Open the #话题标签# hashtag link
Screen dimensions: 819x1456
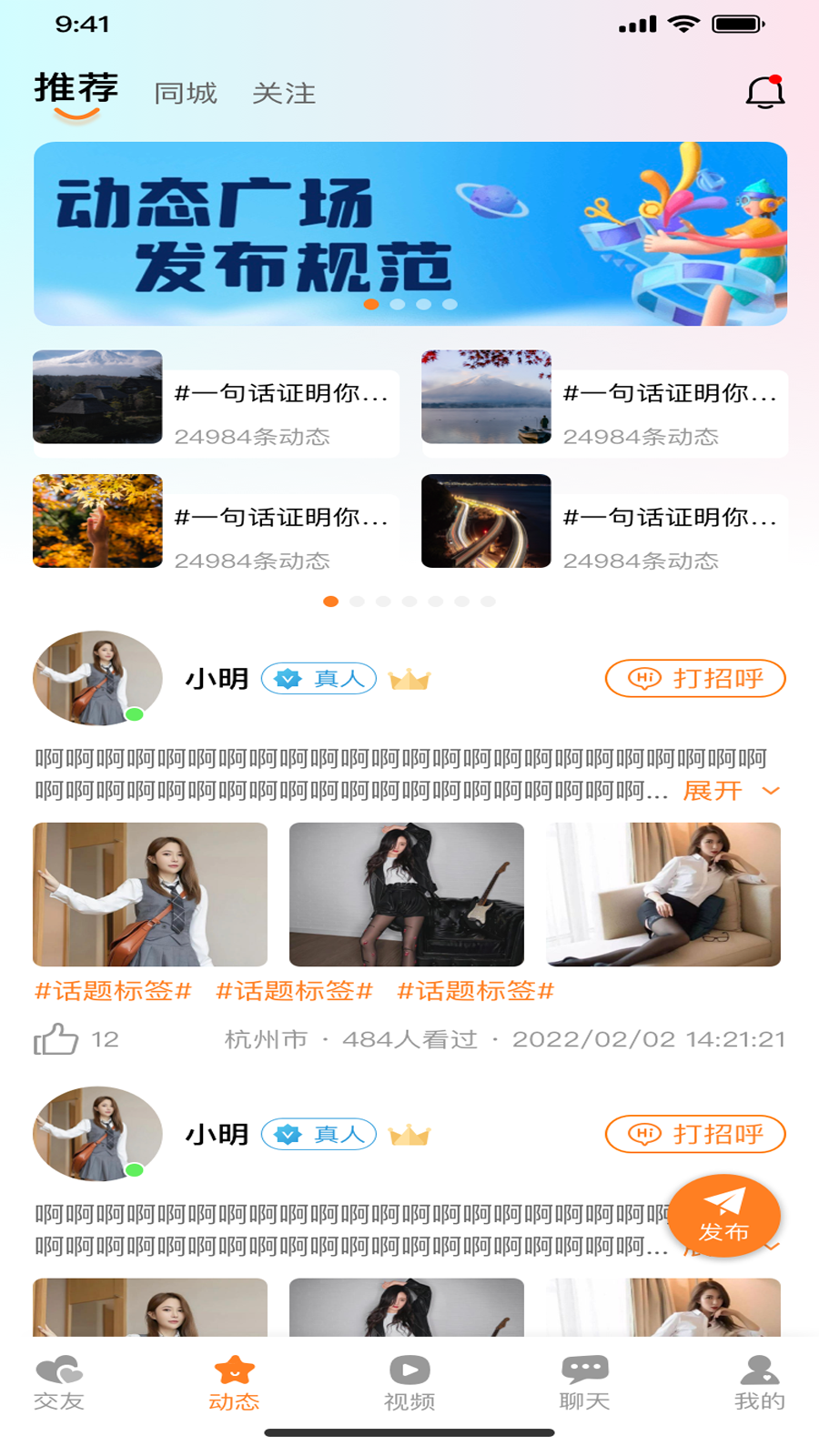click(110, 992)
